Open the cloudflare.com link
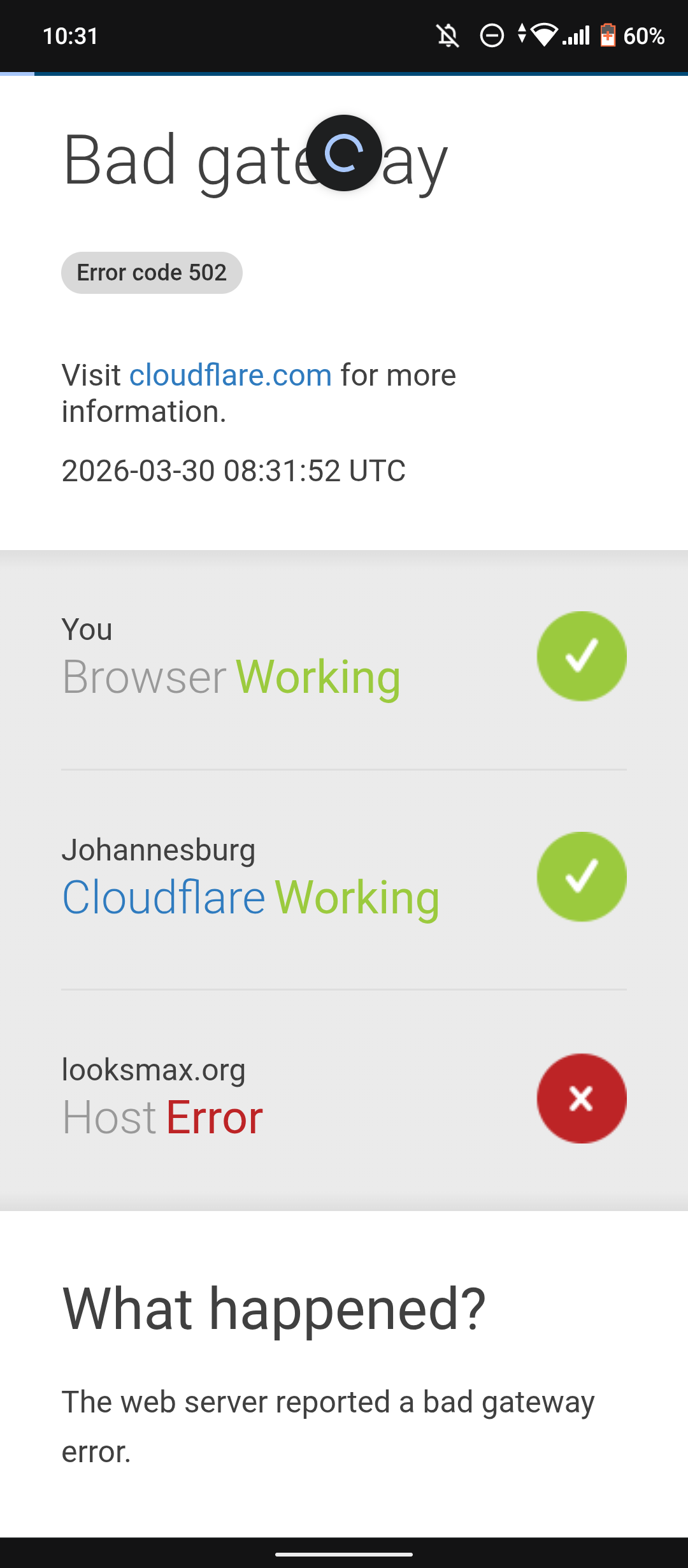688x1568 pixels. [229, 375]
